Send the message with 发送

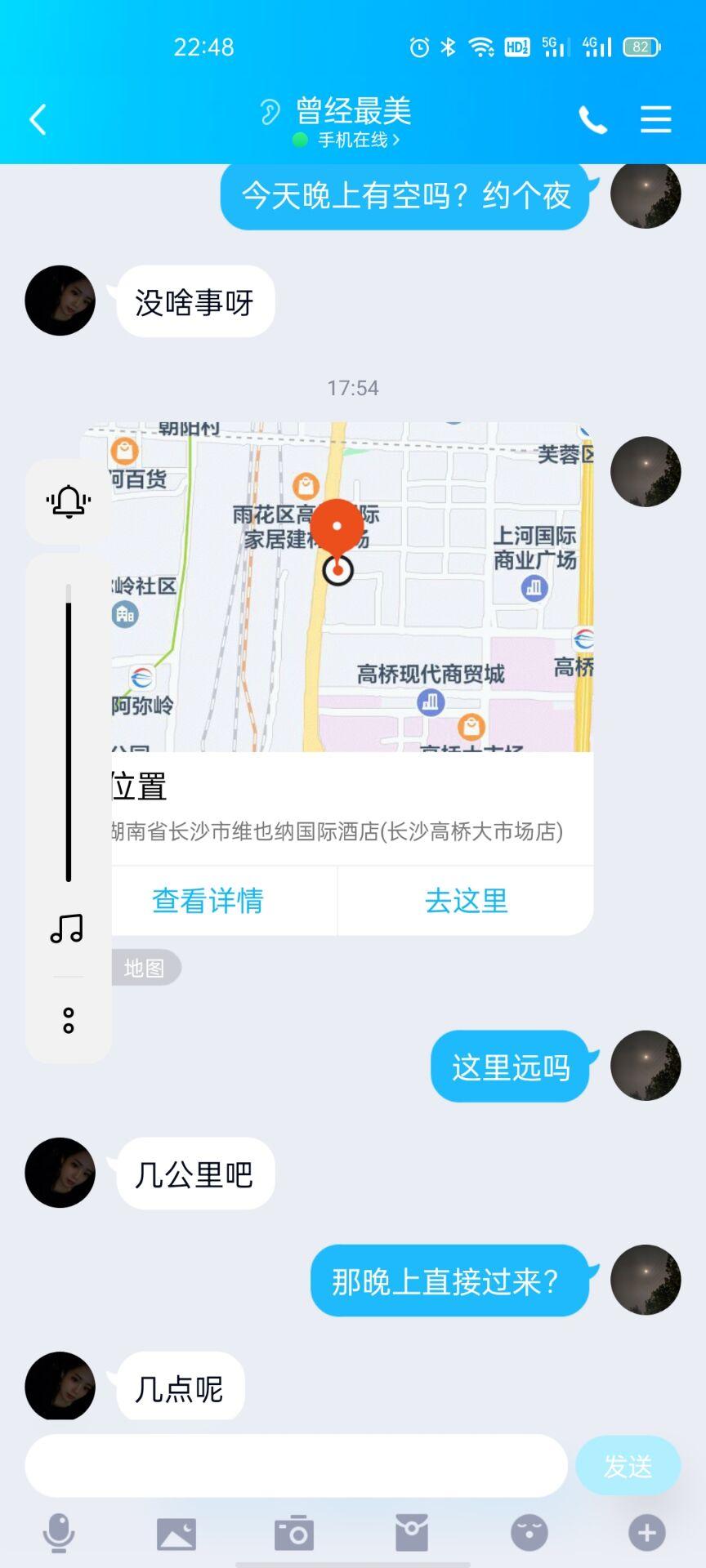(x=628, y=1466)
